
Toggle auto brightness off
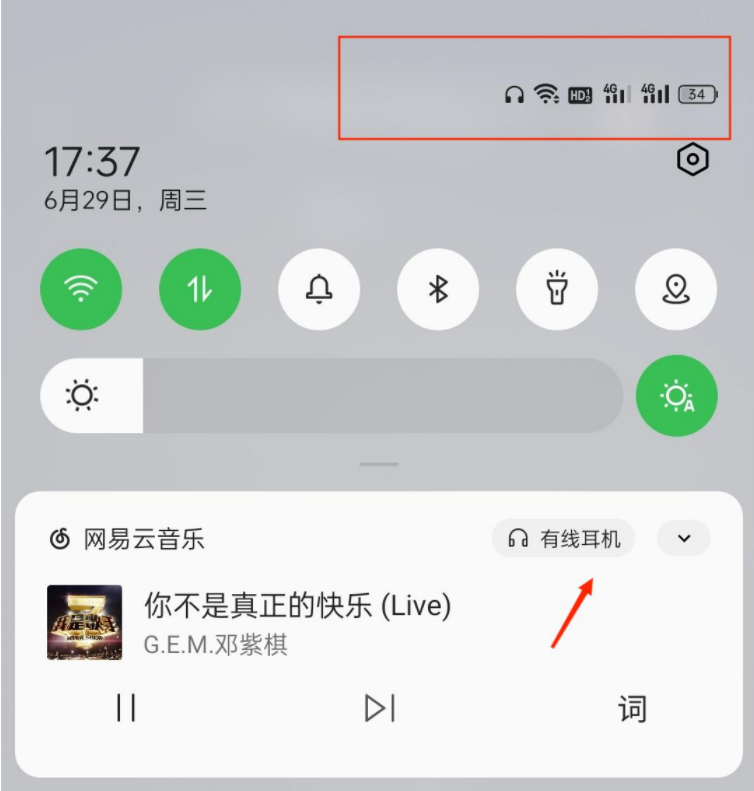[x=676, y=396]
